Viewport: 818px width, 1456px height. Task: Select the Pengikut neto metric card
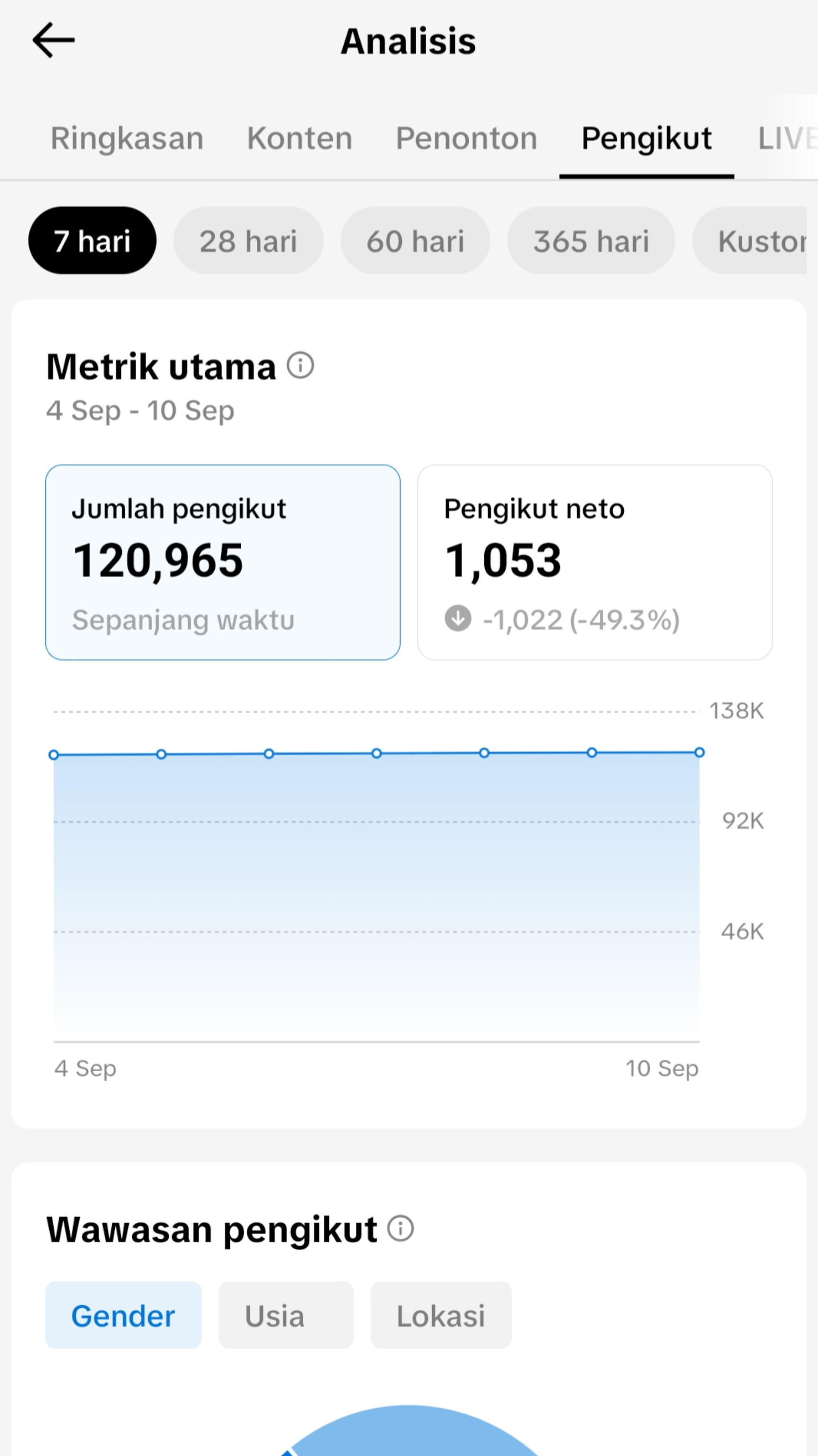[595, 563]
